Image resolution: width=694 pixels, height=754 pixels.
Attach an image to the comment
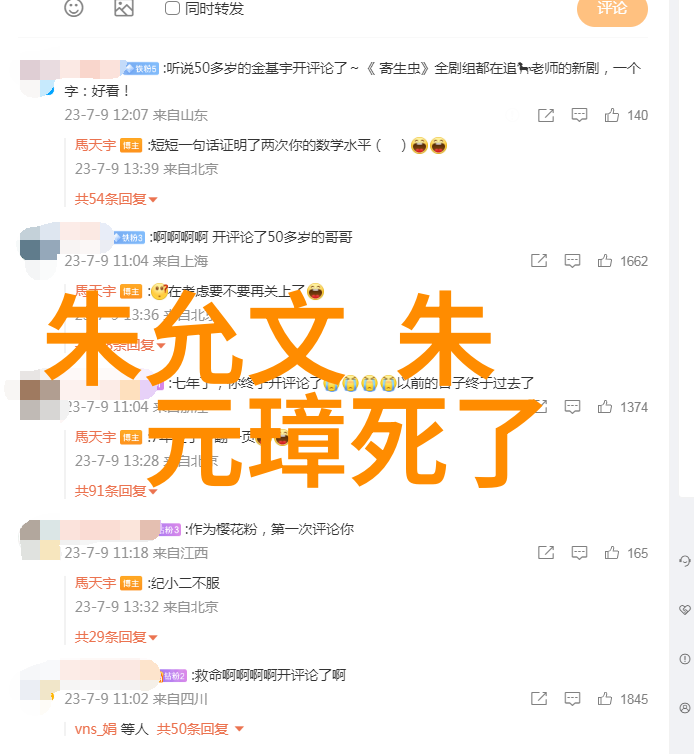123,8
